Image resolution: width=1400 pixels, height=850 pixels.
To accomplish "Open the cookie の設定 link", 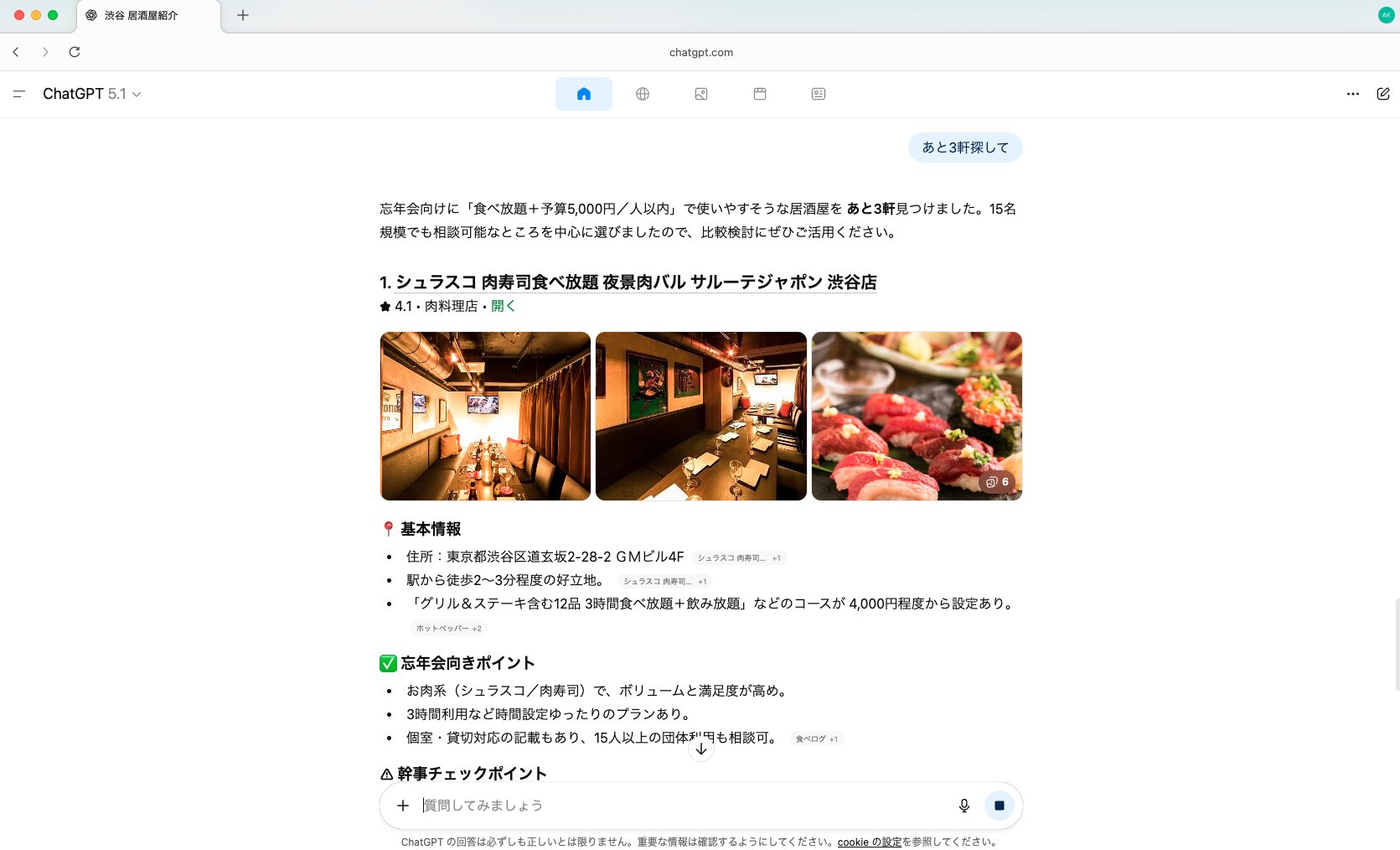I will [x=869, y=842].
